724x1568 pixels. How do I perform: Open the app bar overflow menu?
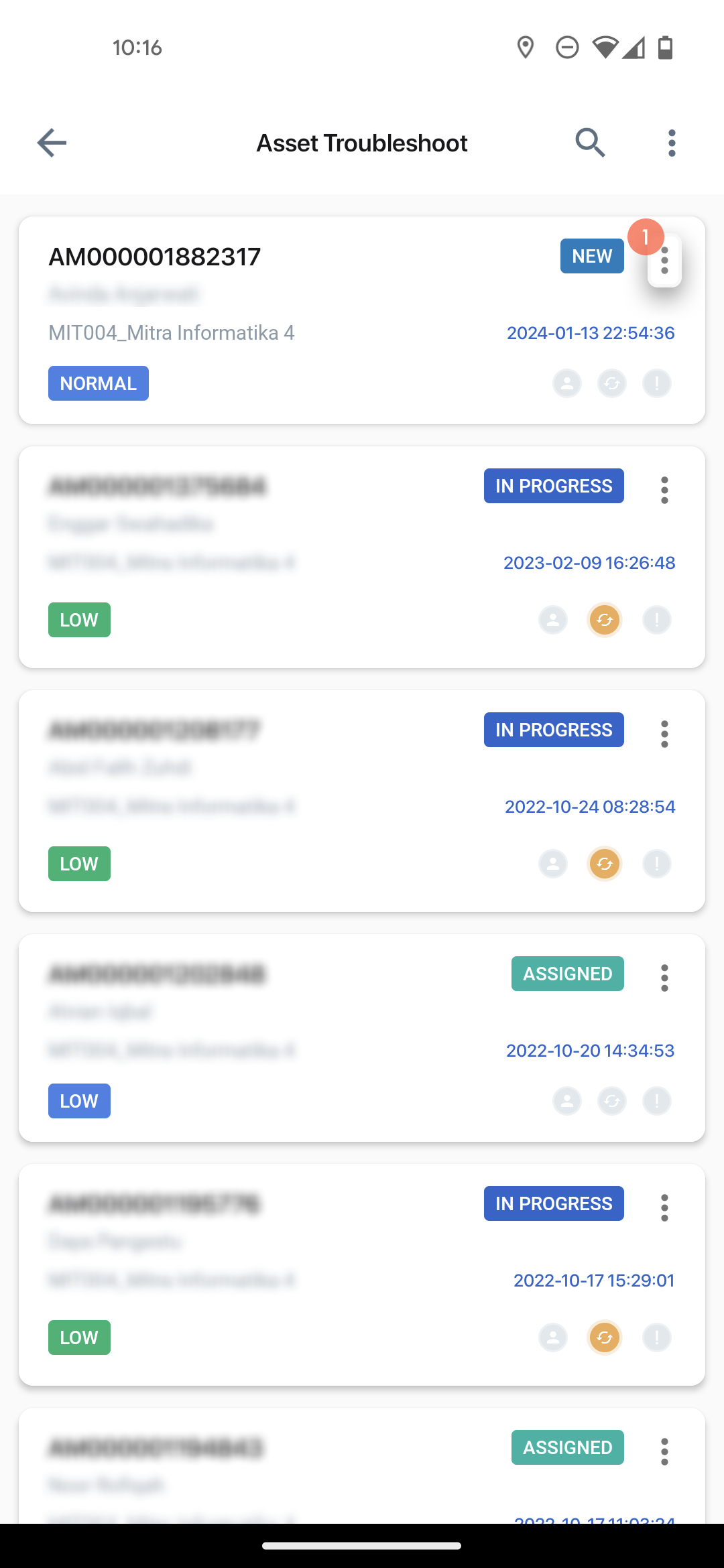(672, 143)
